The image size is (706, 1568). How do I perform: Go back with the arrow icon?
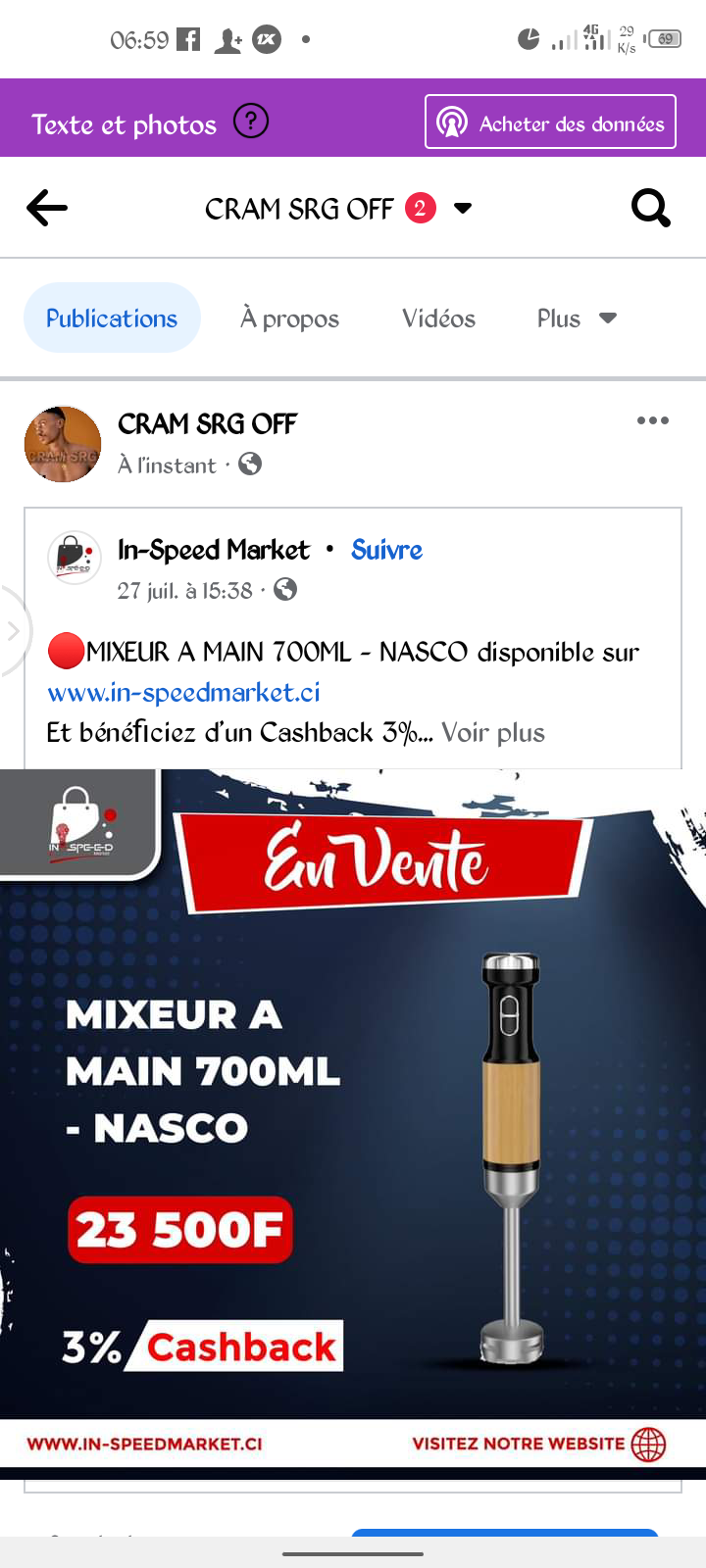[x=47, y=208]
